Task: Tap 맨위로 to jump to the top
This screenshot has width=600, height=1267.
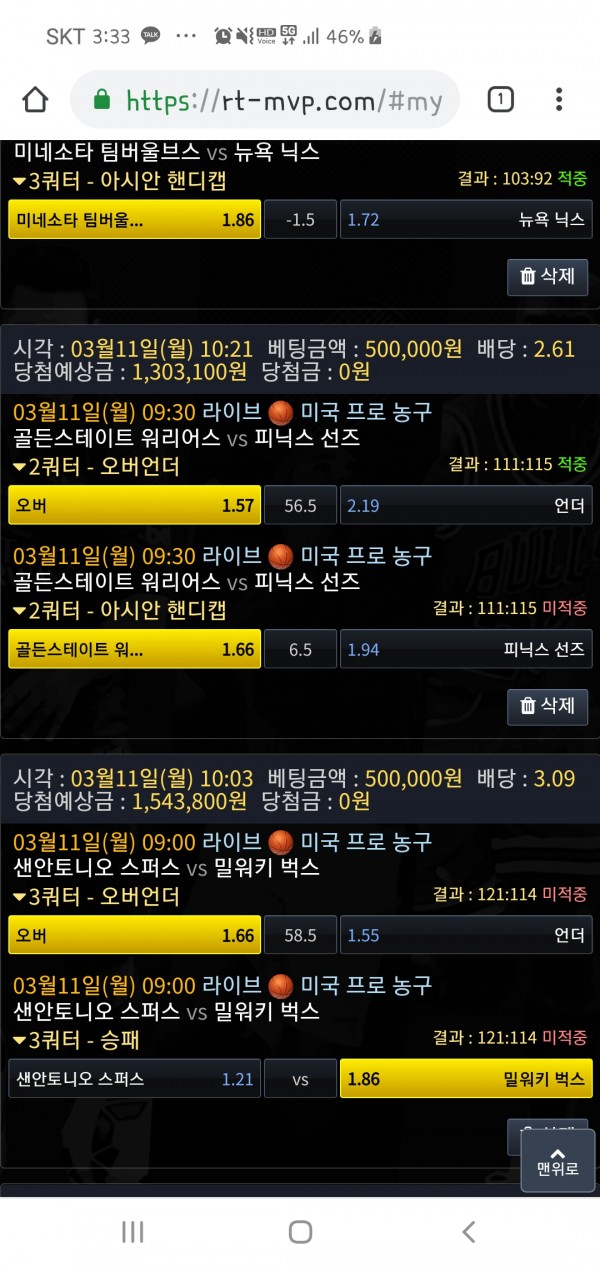Action: point(557,1160)
